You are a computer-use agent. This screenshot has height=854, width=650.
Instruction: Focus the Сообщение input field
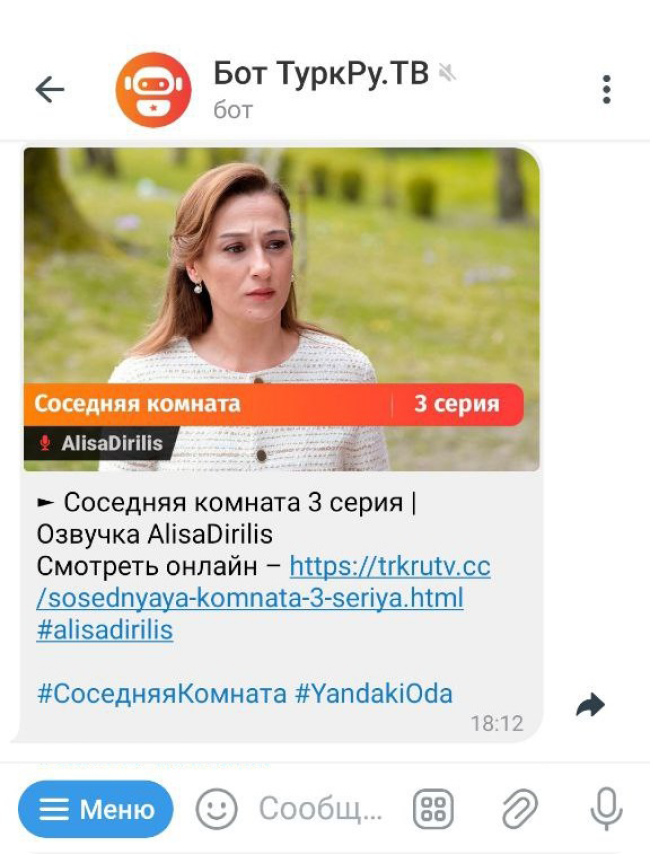(320, 809)
